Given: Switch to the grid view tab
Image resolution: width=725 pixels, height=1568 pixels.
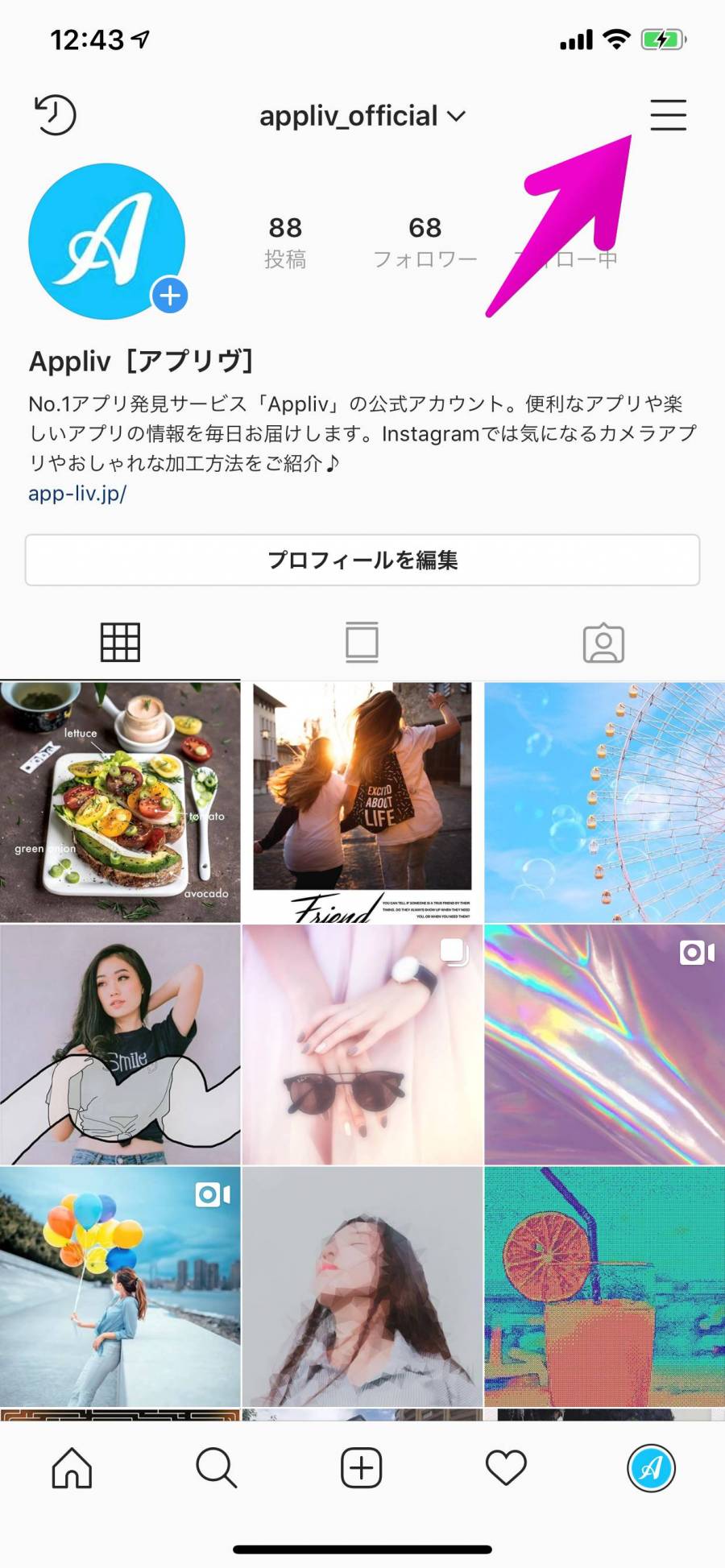Looking at the screenshot, I should [120, 643].
